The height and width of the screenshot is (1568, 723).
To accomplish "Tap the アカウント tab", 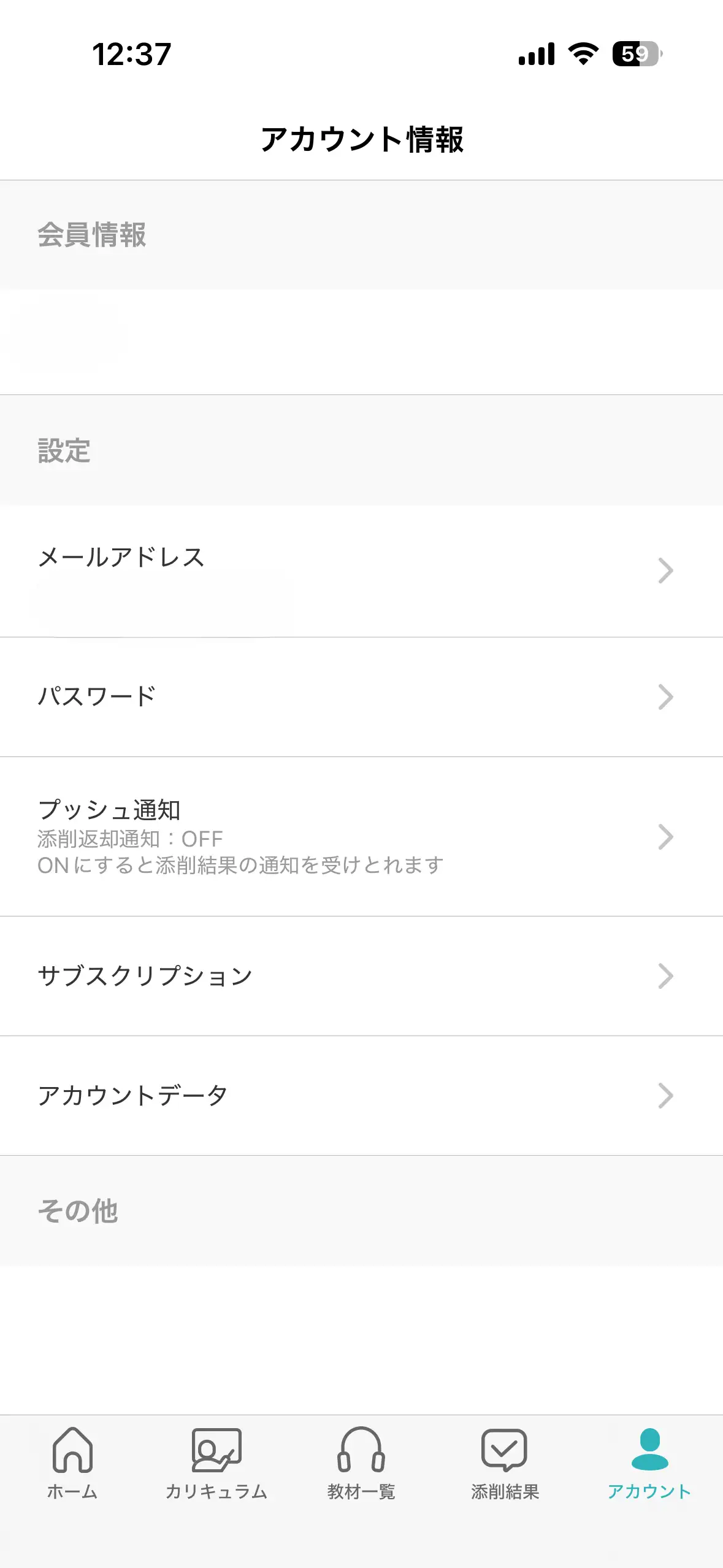I will (649, 1463).
